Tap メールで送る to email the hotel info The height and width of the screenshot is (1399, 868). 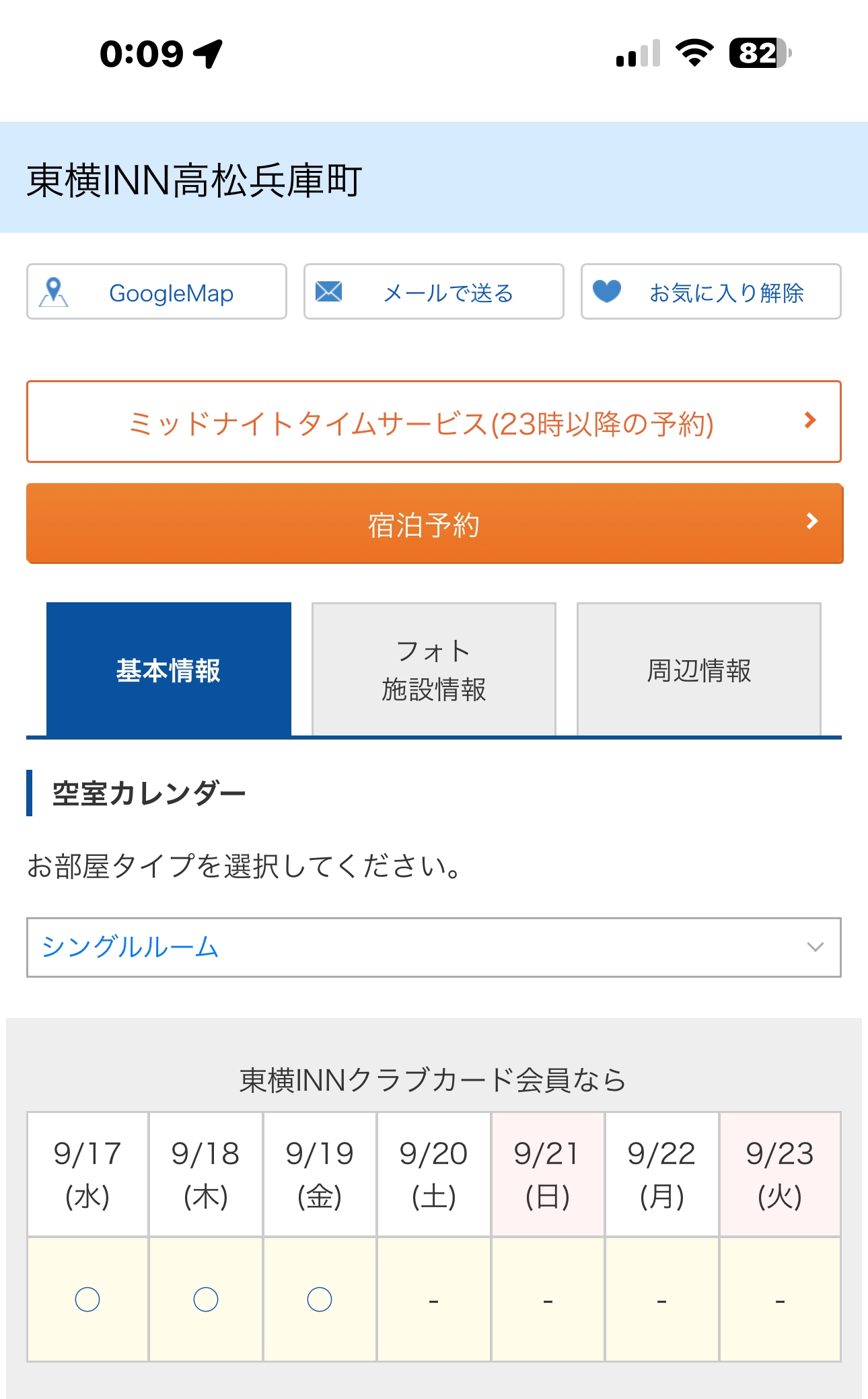[x=434, y=291]
